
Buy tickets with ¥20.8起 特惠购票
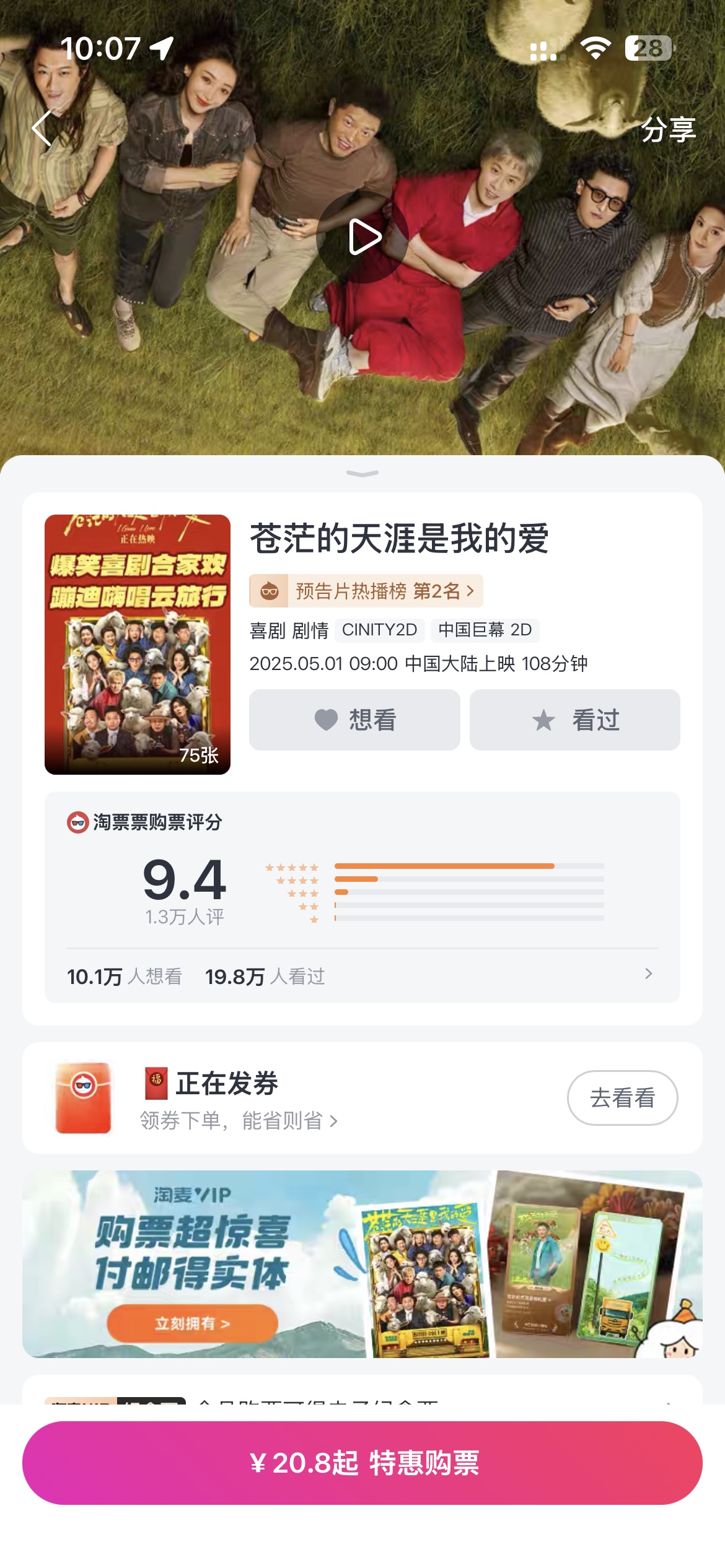point(362,1463)
